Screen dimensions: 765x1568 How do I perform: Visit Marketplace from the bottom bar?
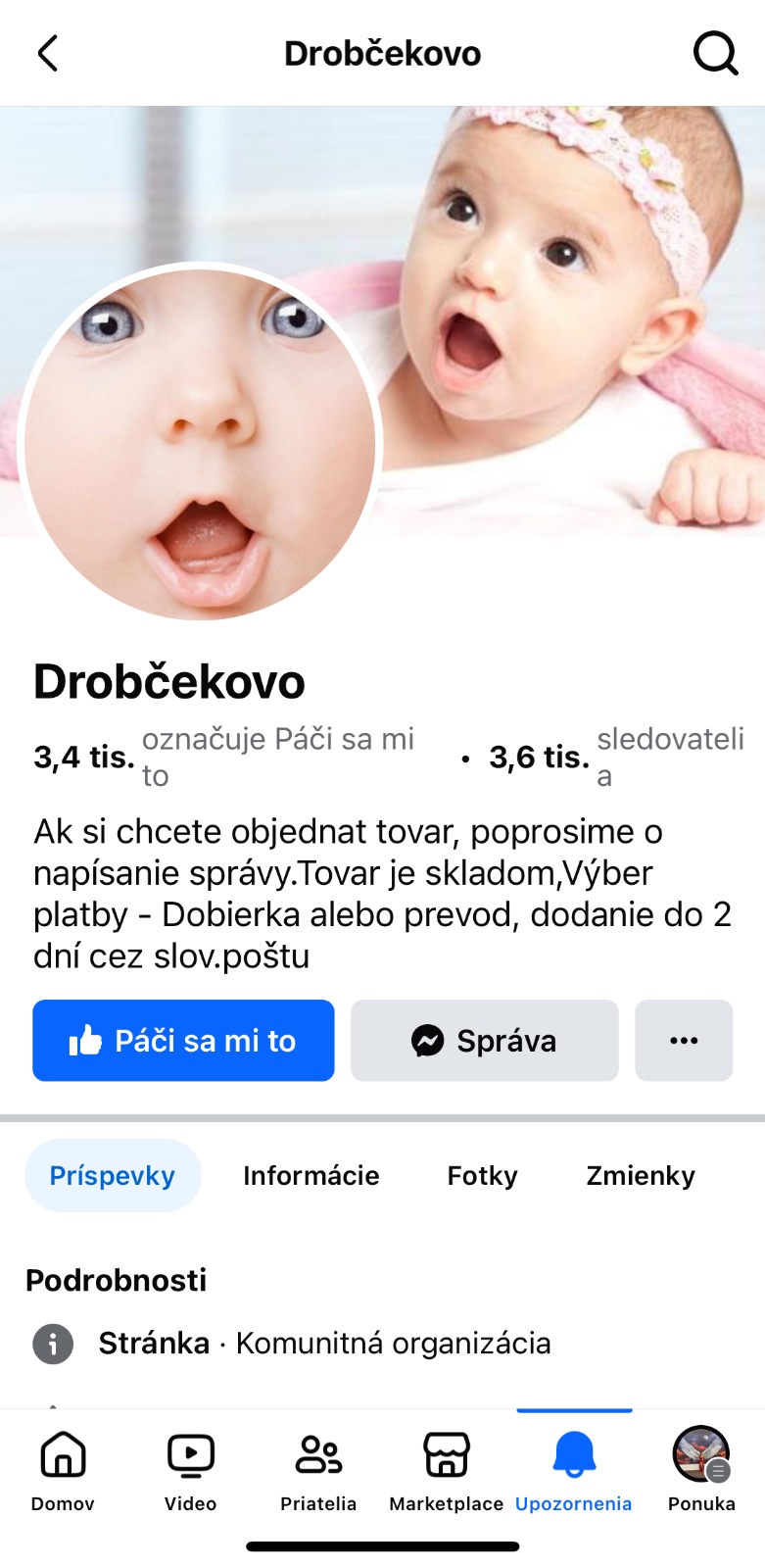(x=446, y=1470)
